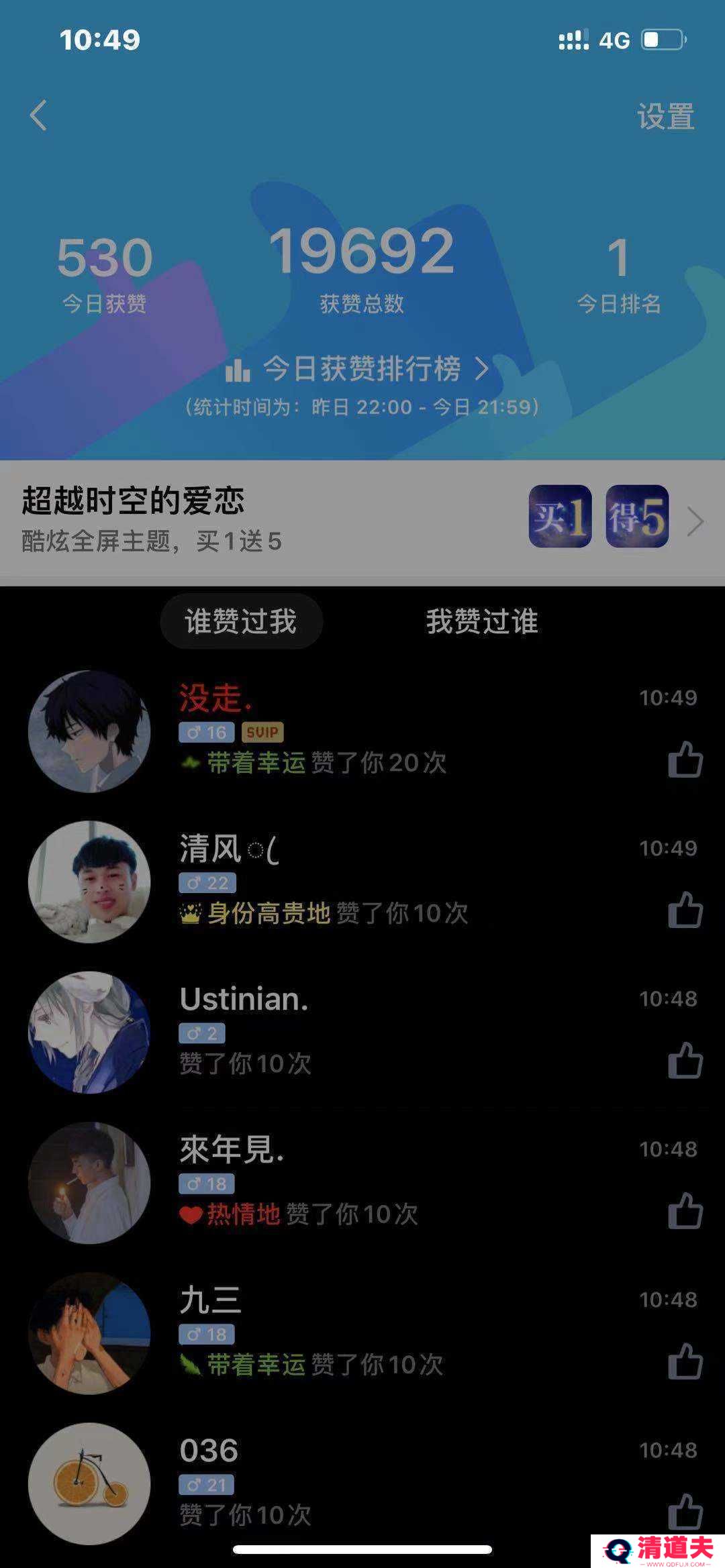
Task: Select the 谁赞过我 tab
Action: click(241, 621)
